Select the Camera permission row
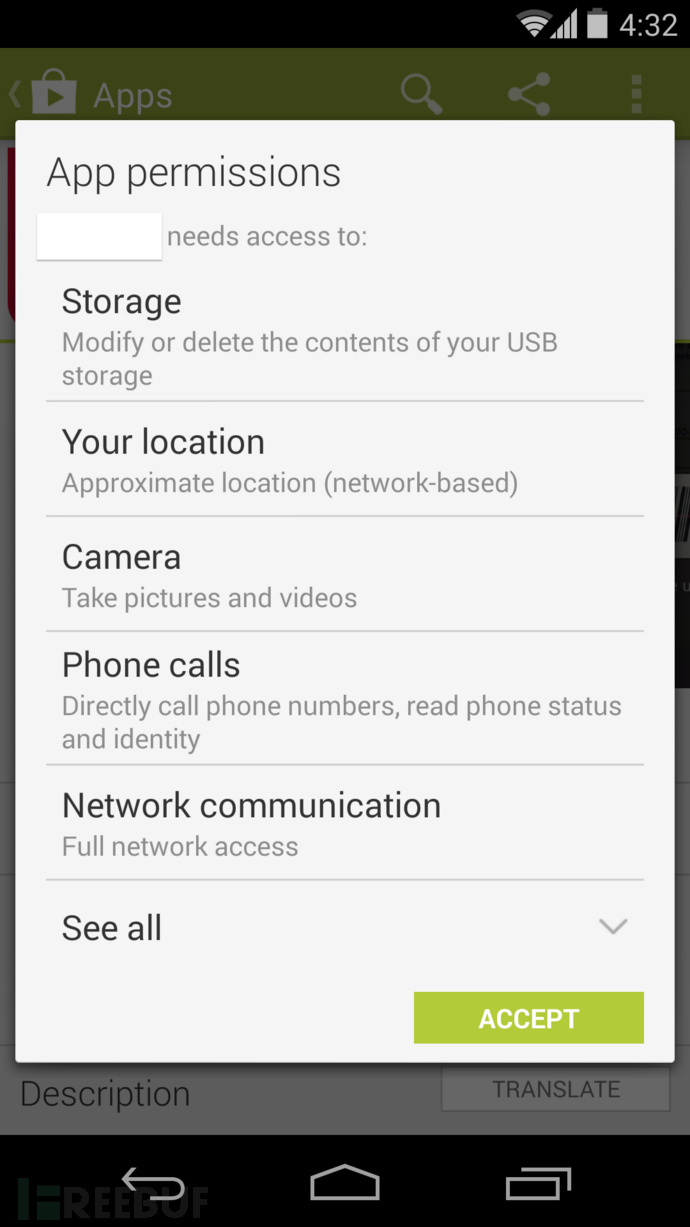This screenshot has width=690, height=1227. click(345, 575)
